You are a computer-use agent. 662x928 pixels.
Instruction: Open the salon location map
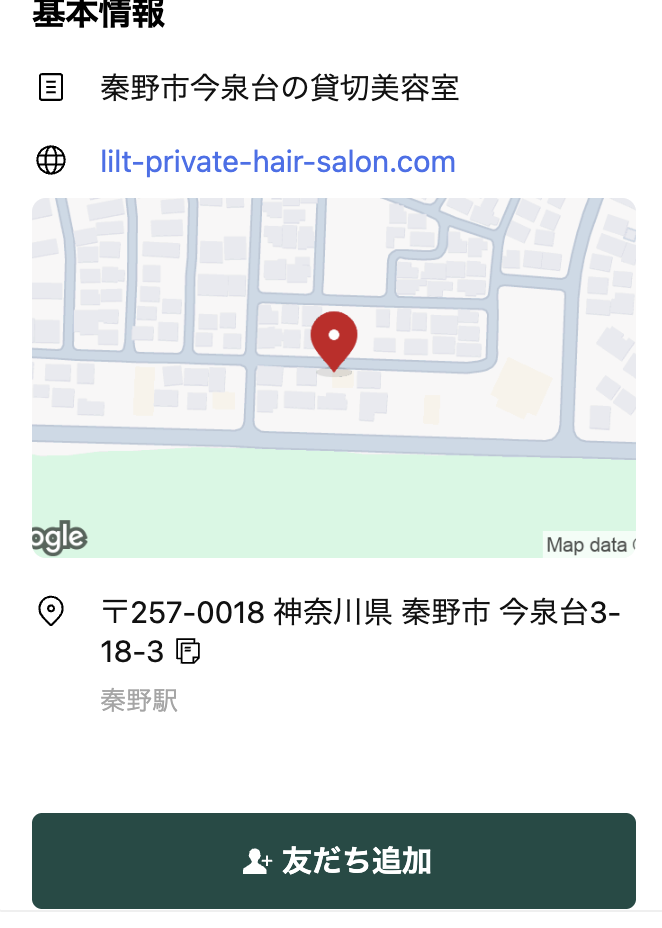333,377
